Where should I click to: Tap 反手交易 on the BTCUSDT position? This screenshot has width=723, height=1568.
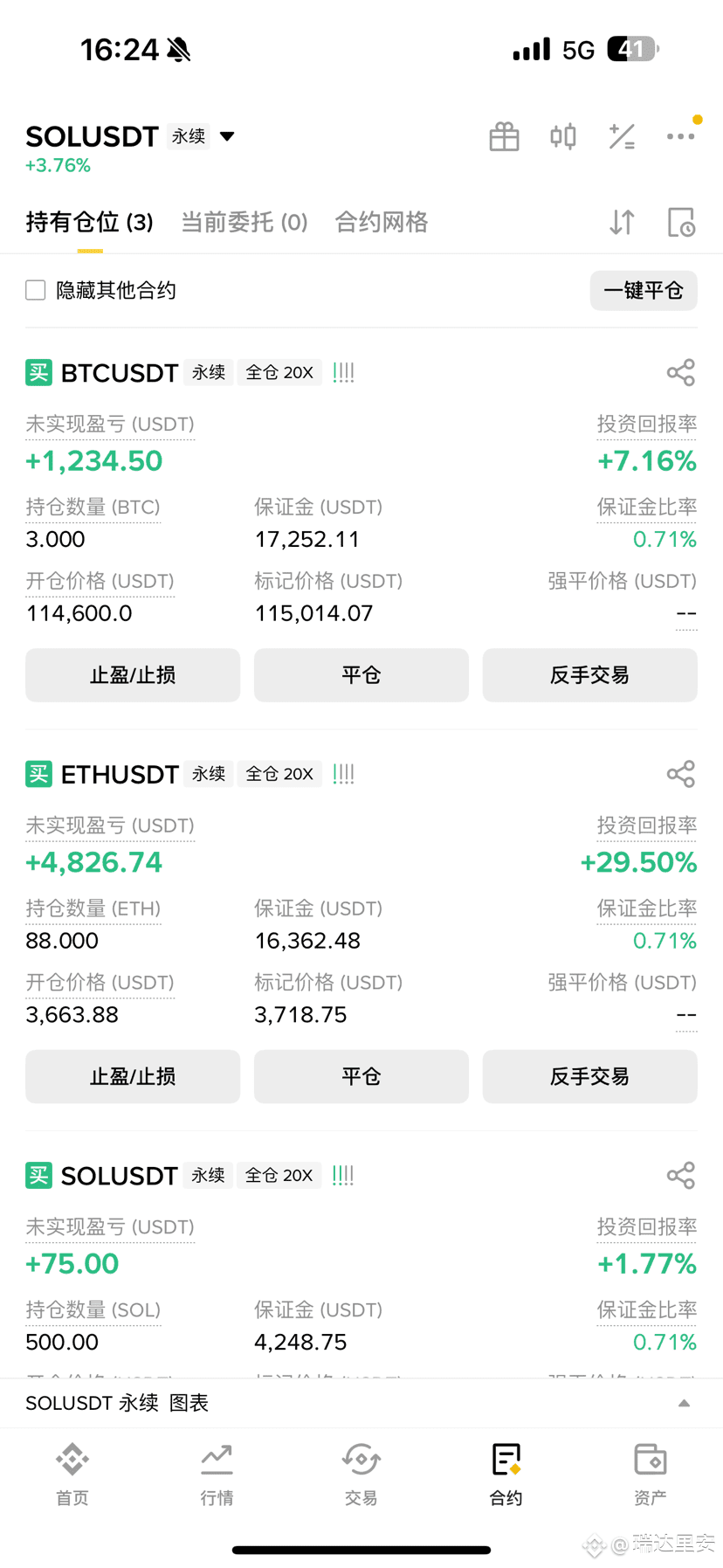point(590,675)
